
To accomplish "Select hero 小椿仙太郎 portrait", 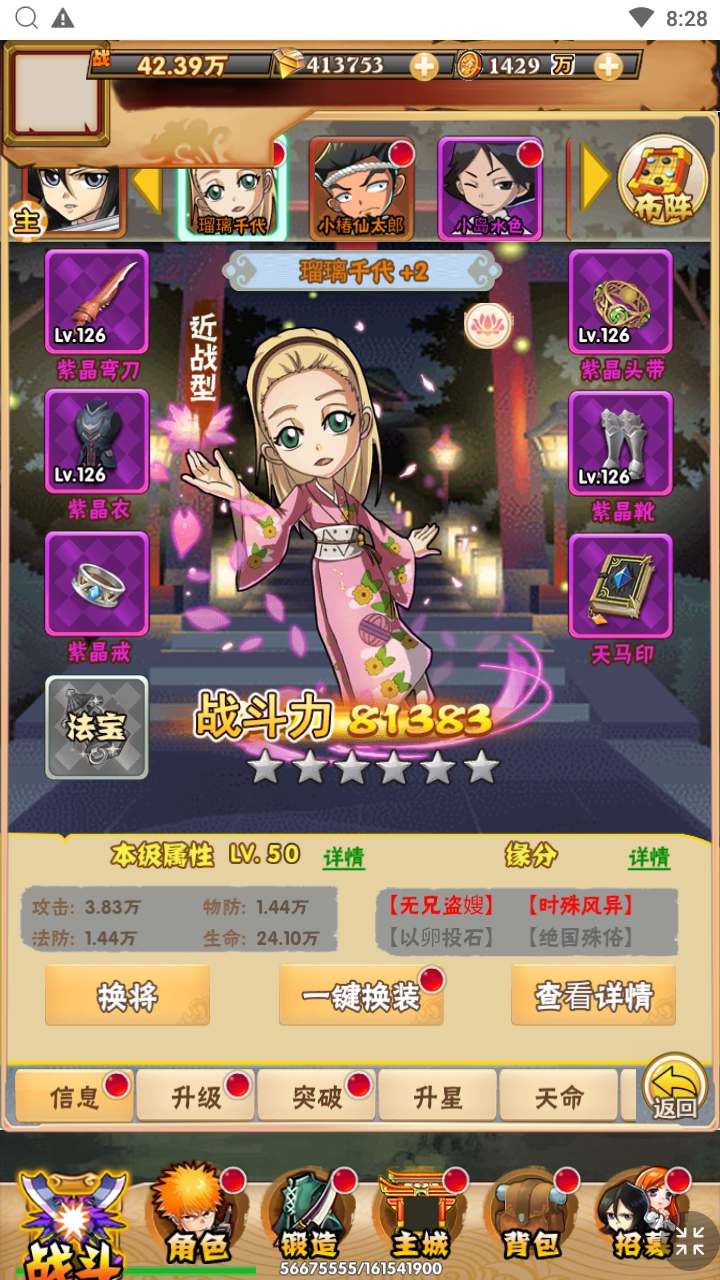I will tap(361, 187).
